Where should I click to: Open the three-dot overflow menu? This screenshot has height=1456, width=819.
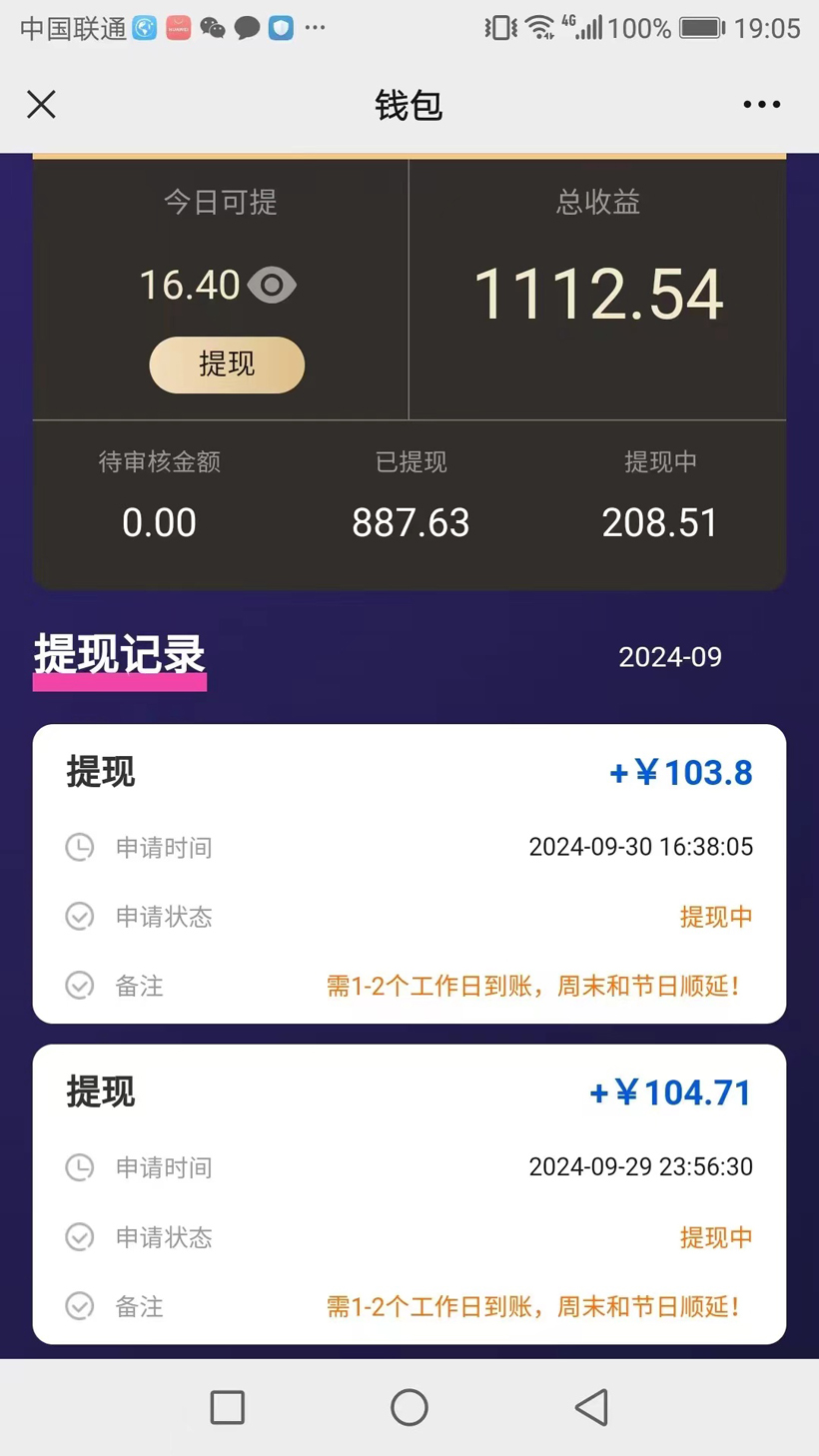tap(761, 104)
